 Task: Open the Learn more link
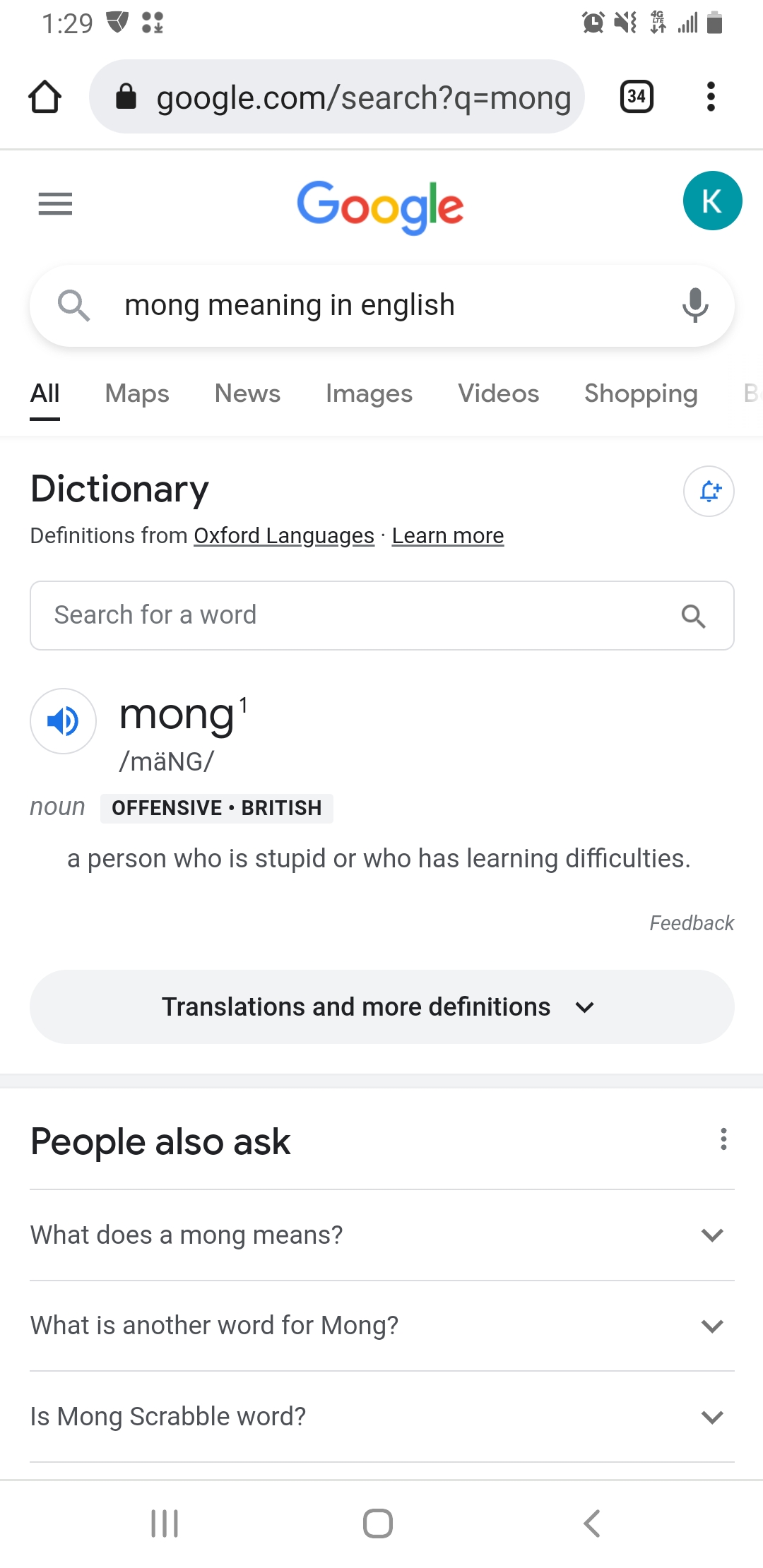click(x=448, y=536)
